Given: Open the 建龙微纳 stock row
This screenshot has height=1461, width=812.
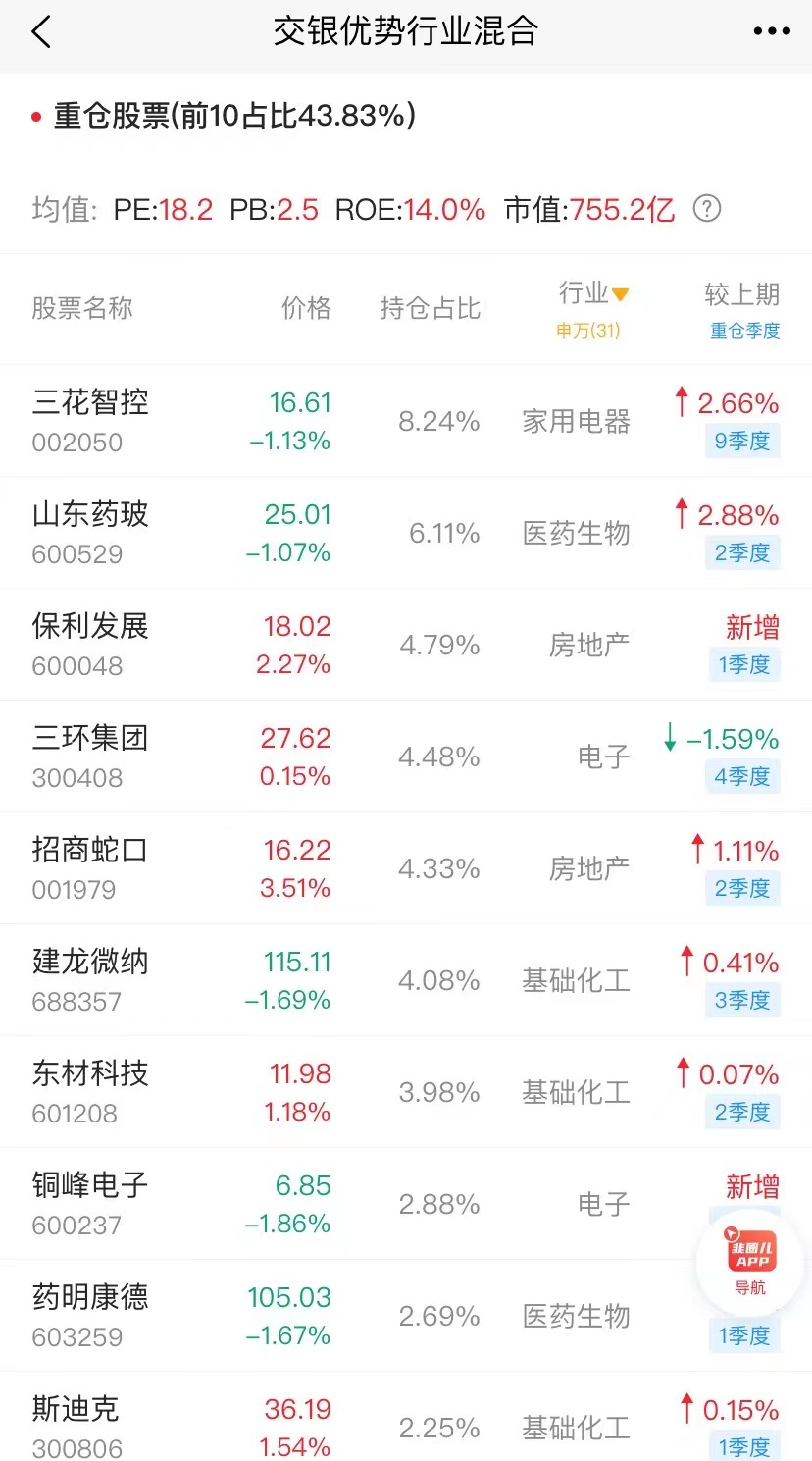Looking at the screenshot, I should (x=406, y=980).
